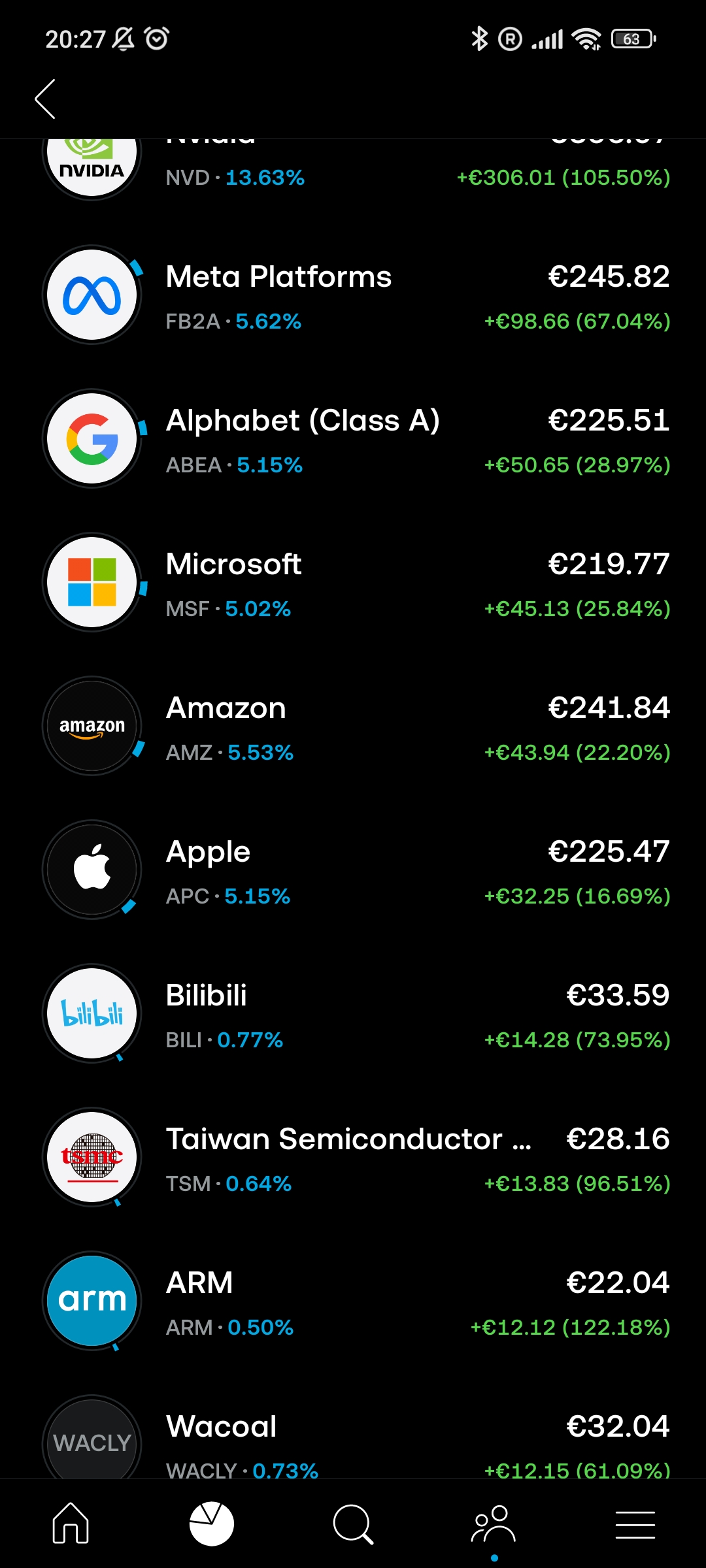View Taiwan Semiconductor holding
The width and height of the screenshot is (706, 1568).
[353, 1157]
